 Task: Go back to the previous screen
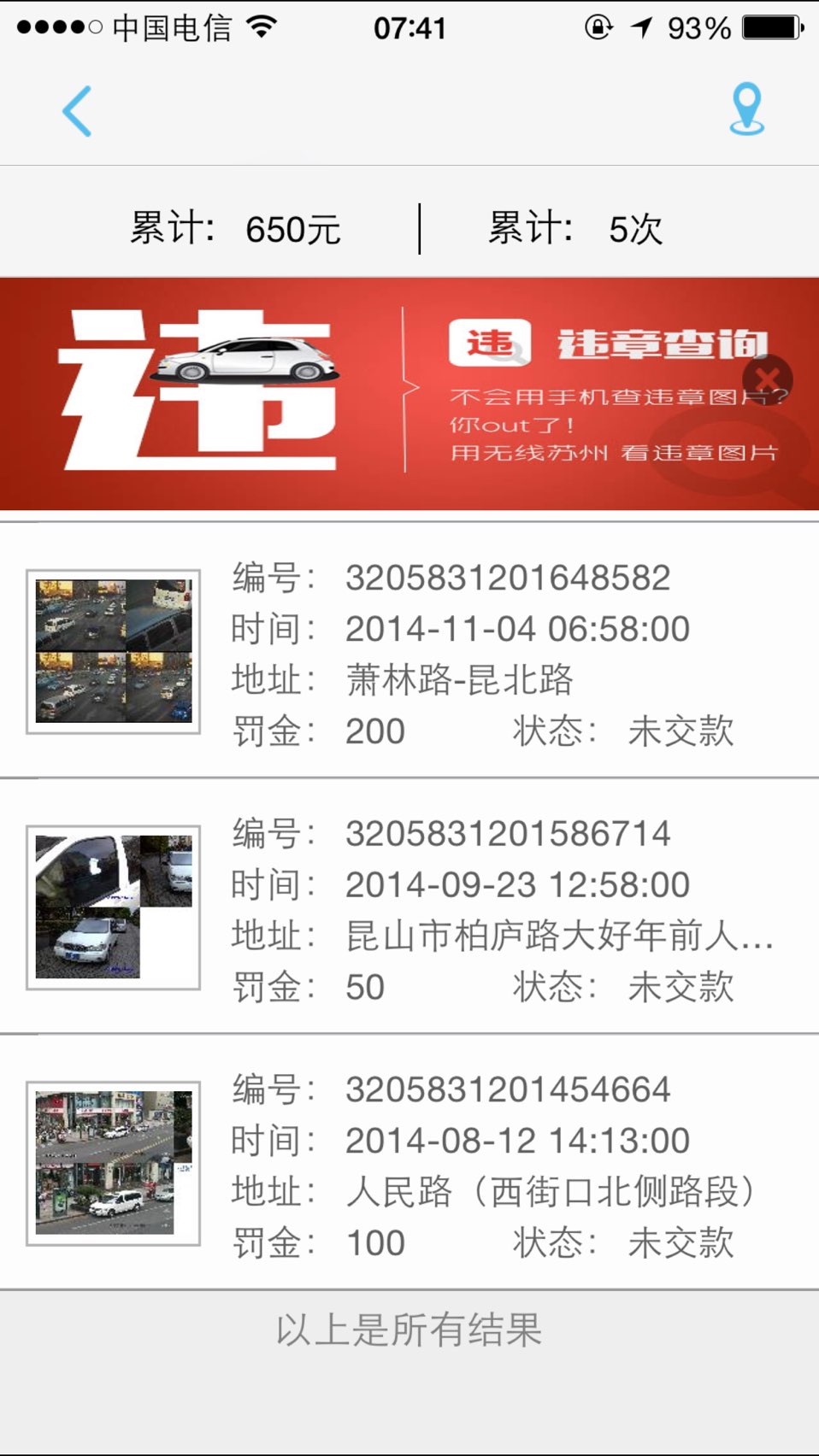77,111
